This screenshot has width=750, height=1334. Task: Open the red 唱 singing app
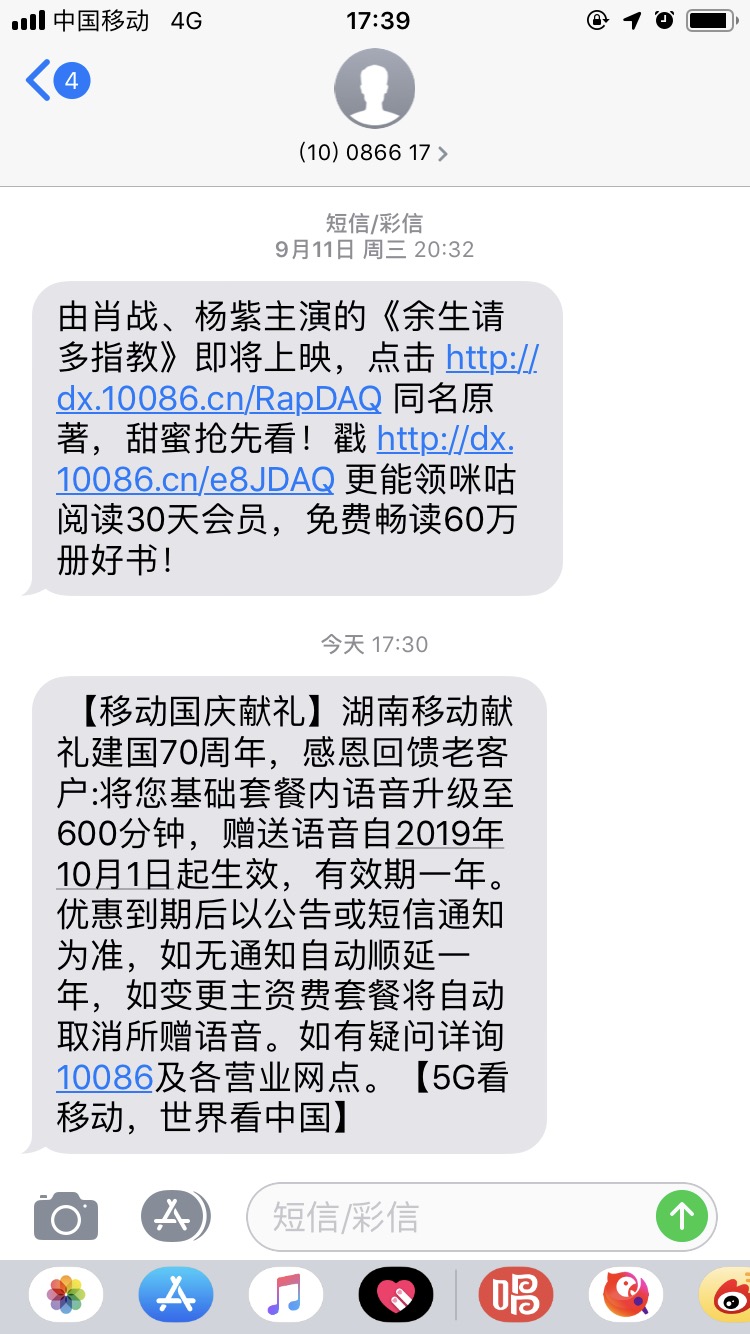point(515,1297)
